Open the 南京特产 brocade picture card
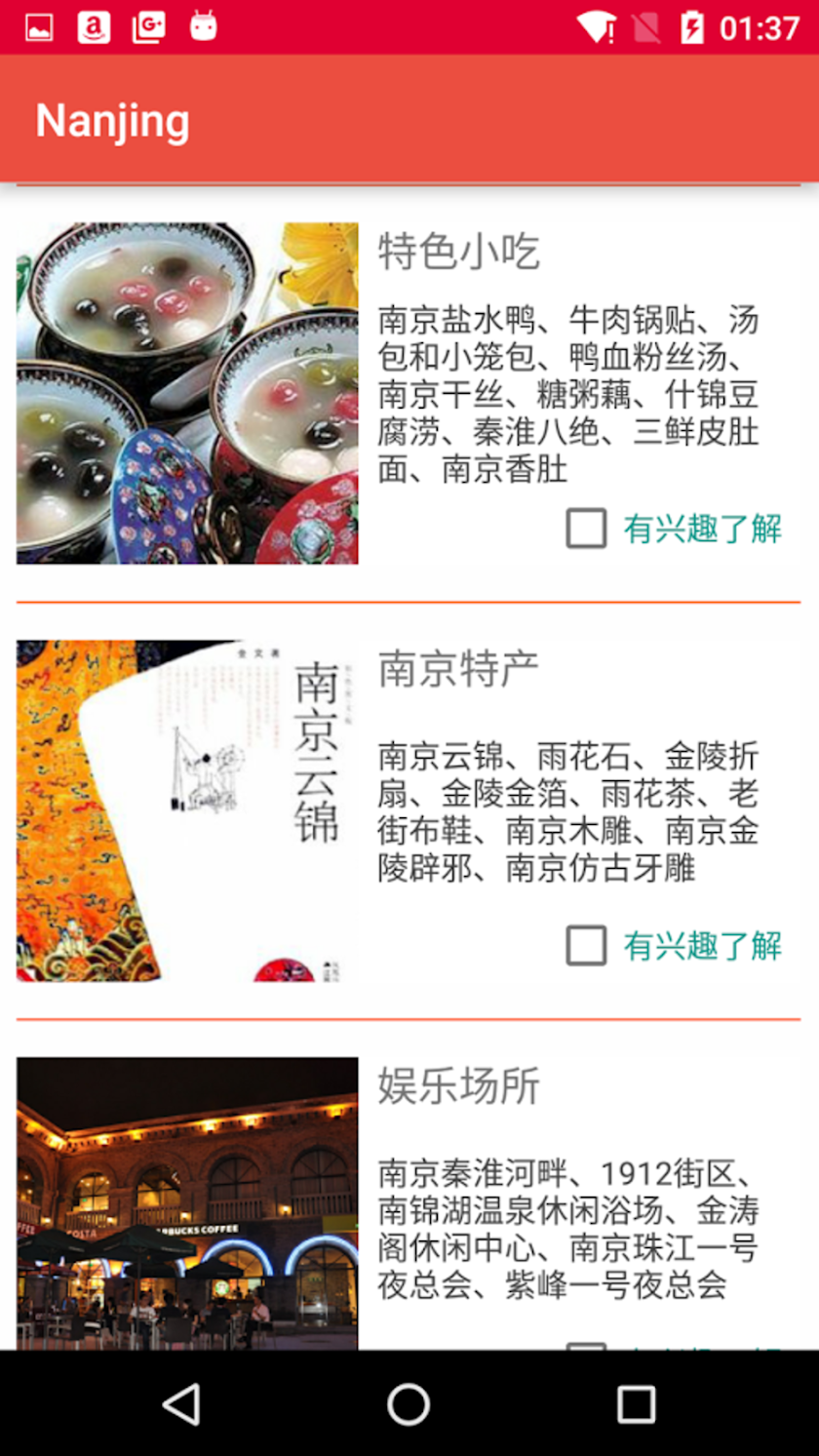 point(187,810)
